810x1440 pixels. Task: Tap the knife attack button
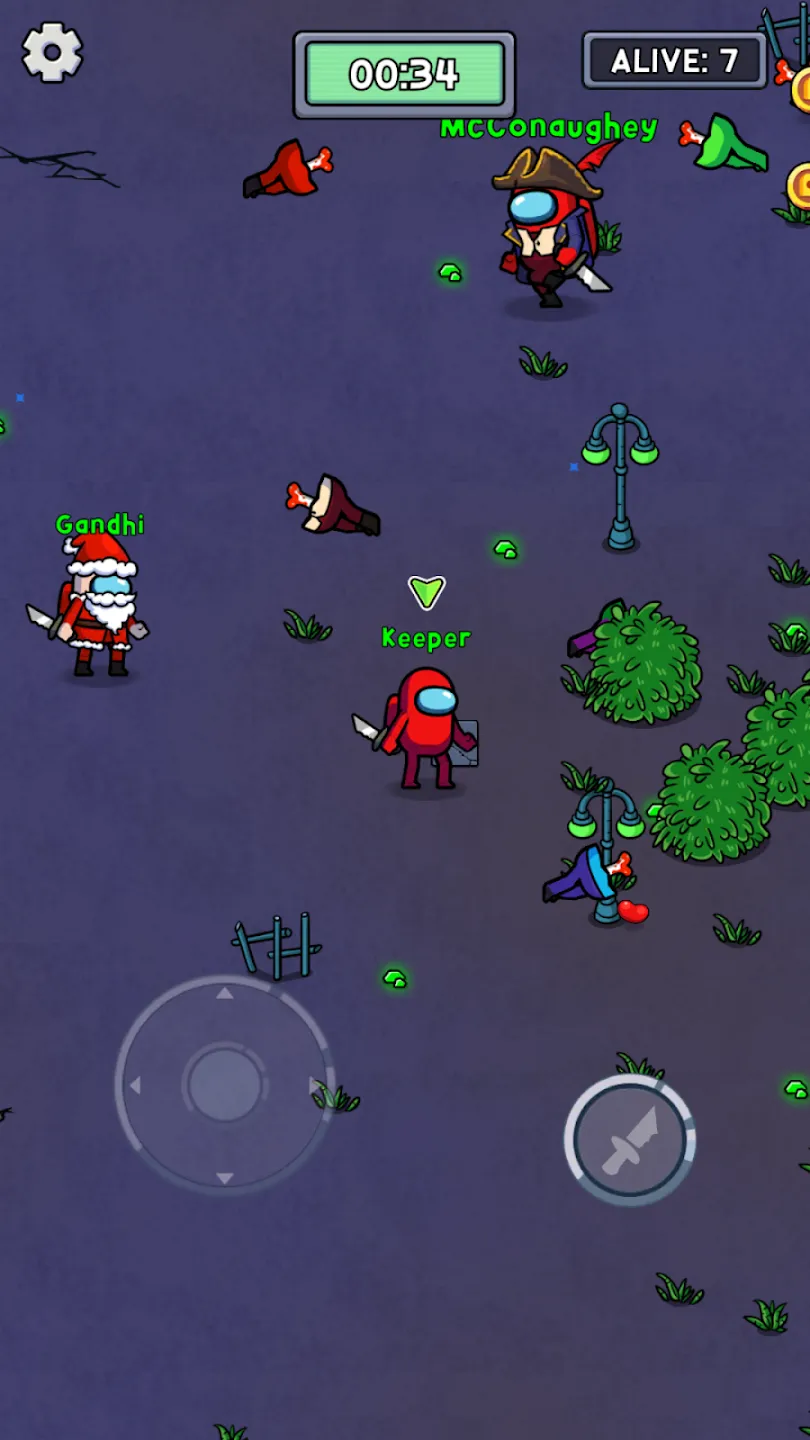tap(630, 1140)
